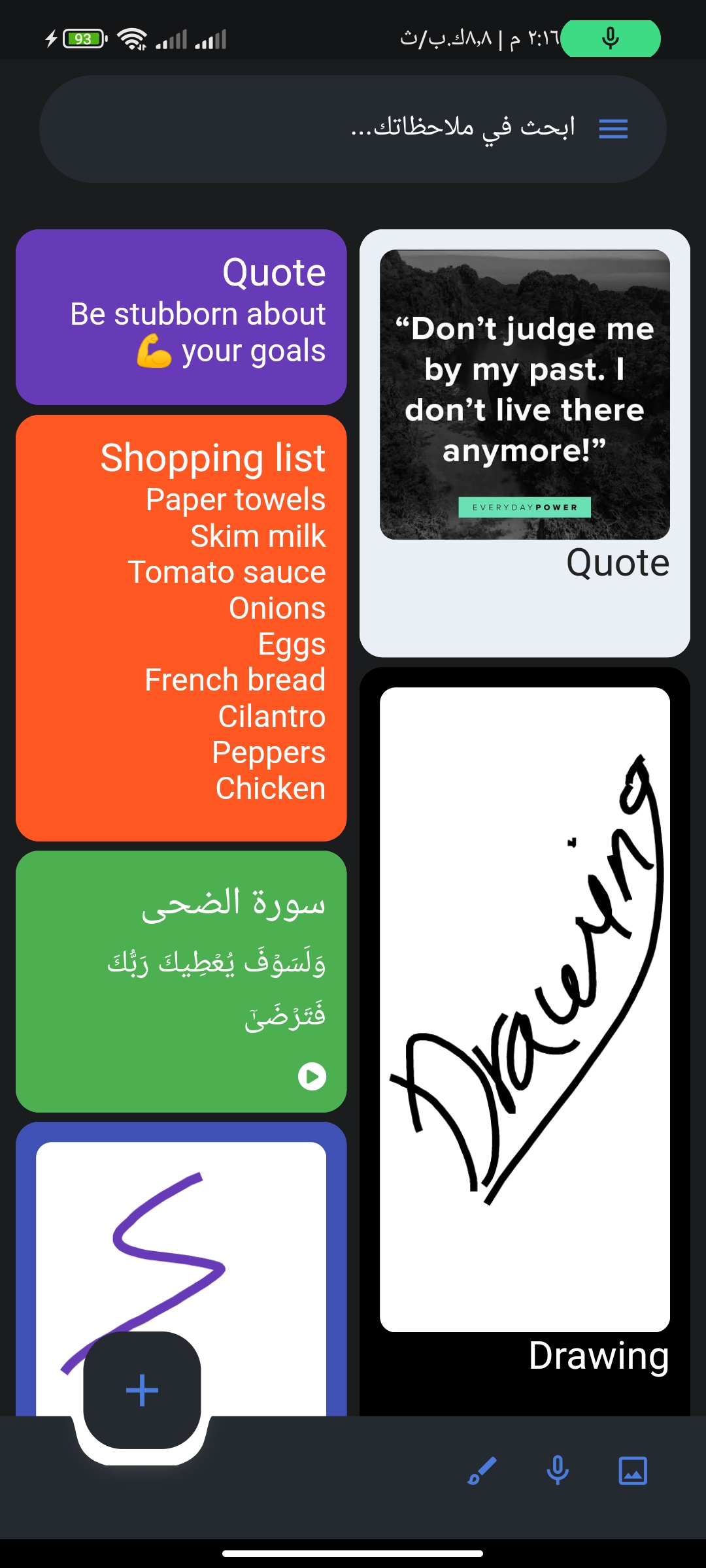Open the Quote image note
Screen dimensions: 706x1568
coord(525,443)
